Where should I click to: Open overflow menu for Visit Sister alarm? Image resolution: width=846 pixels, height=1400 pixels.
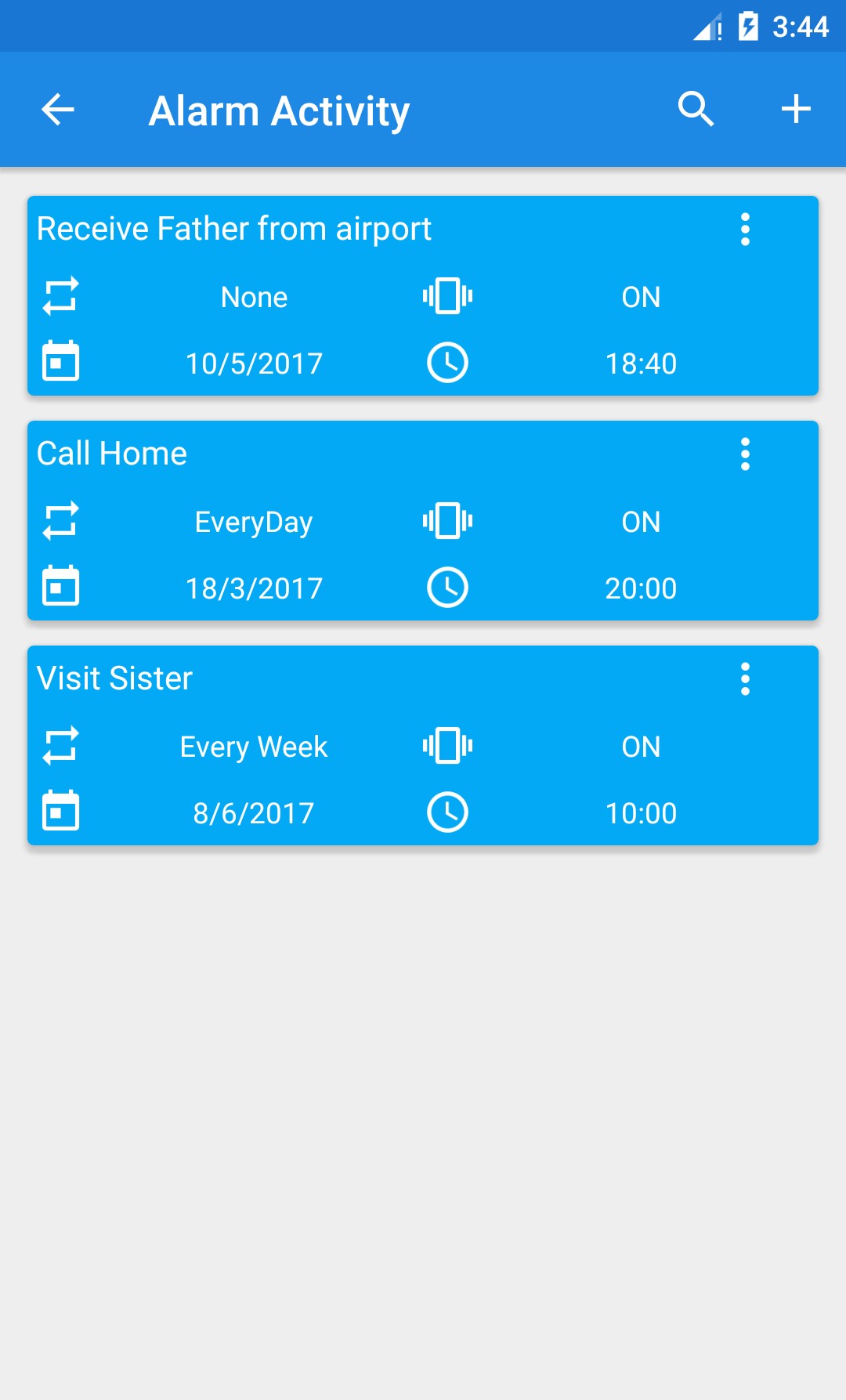tap(745, 679)
